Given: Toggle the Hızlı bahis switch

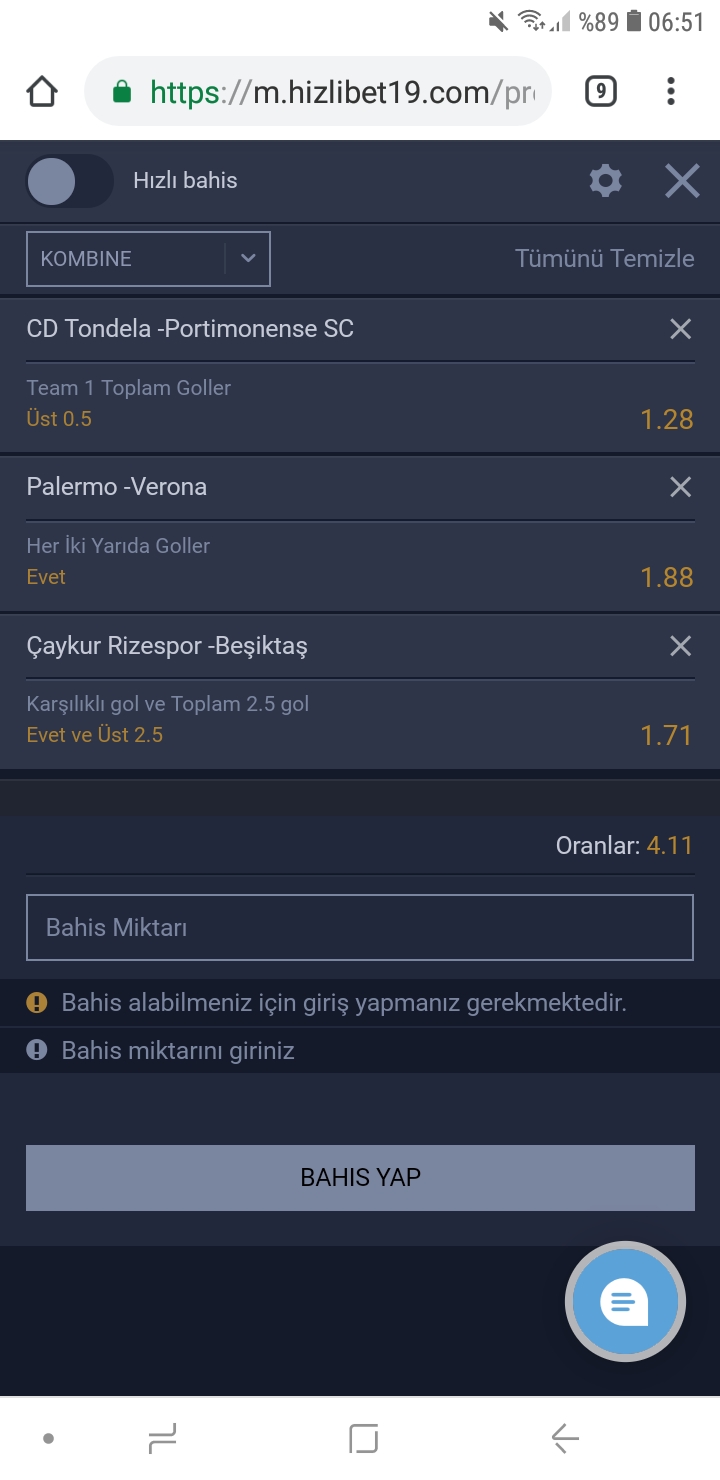Looking at the screenshot, I should tap(69, 181).
